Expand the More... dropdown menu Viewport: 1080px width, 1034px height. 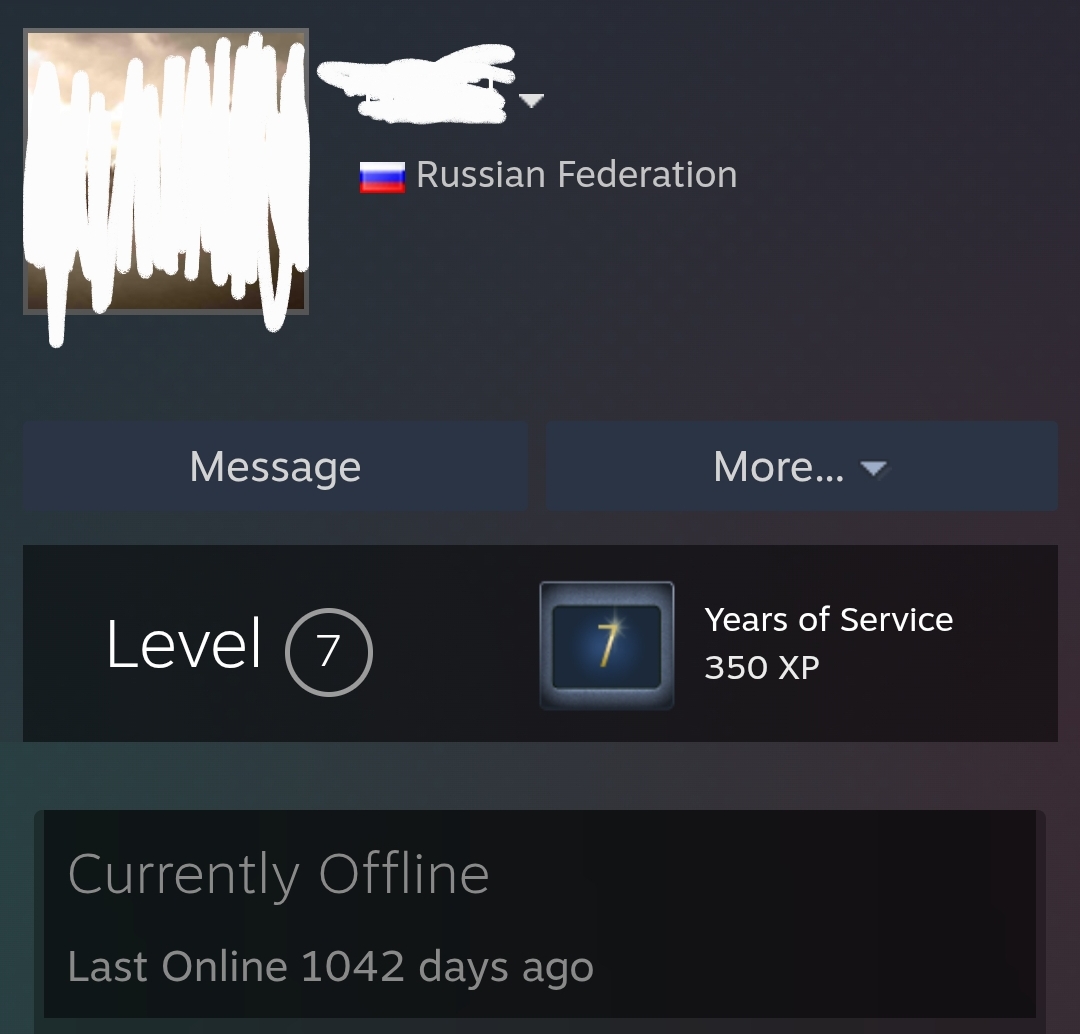pos(801,467)
